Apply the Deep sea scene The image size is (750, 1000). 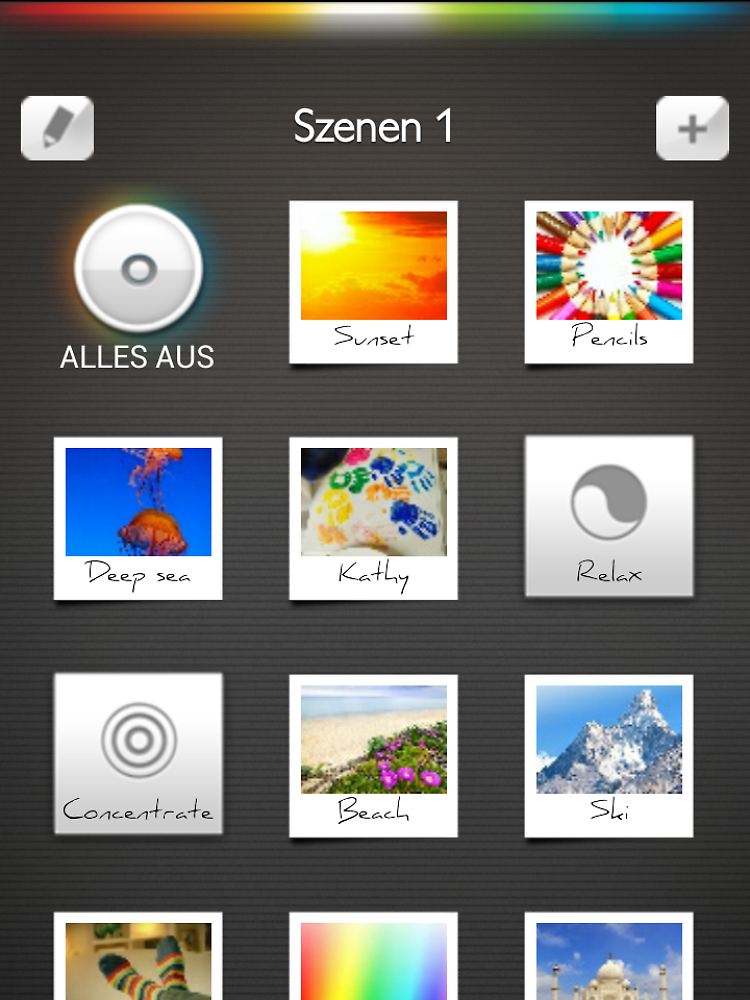pos(138,517)
